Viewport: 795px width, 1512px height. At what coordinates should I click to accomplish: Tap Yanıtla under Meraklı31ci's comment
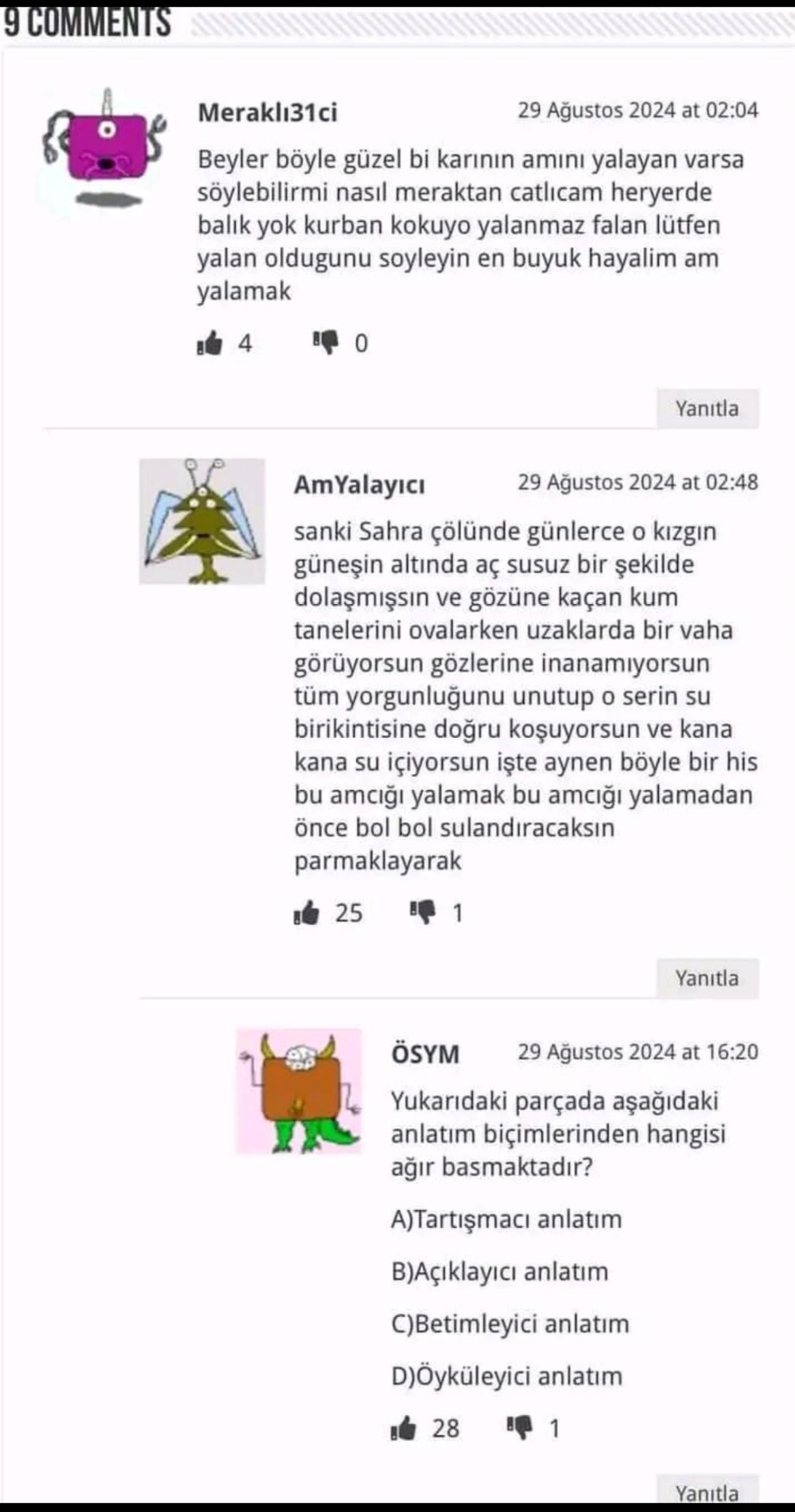(x=707, y=408)
